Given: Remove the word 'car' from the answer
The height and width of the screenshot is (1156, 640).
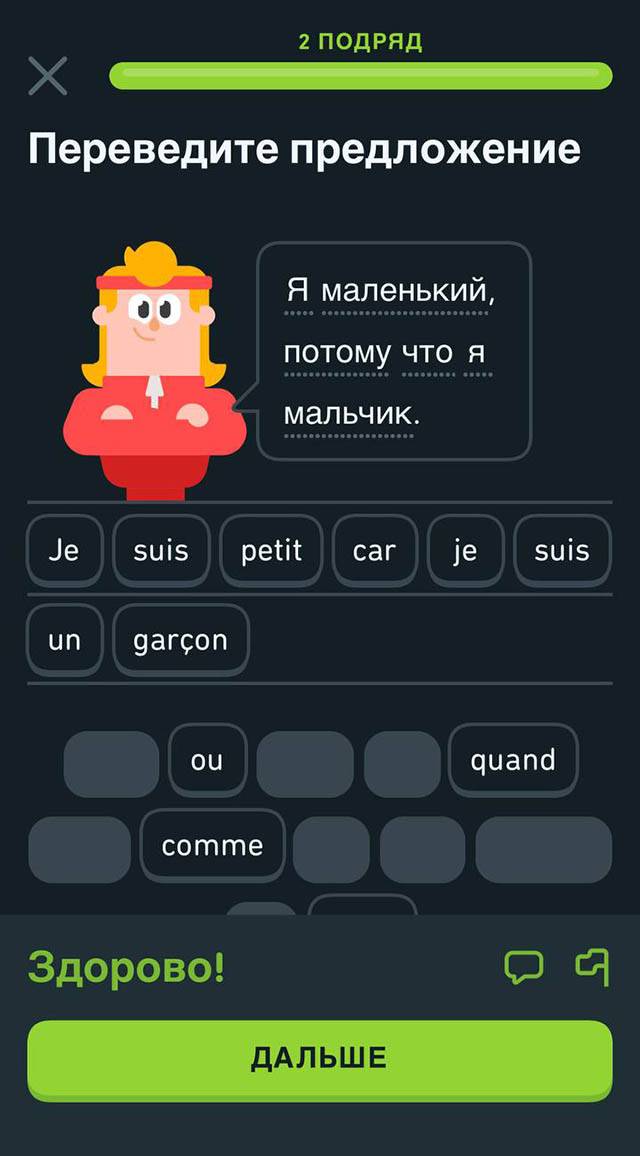Looking at the screenshot, I should (x=374, y=551).
